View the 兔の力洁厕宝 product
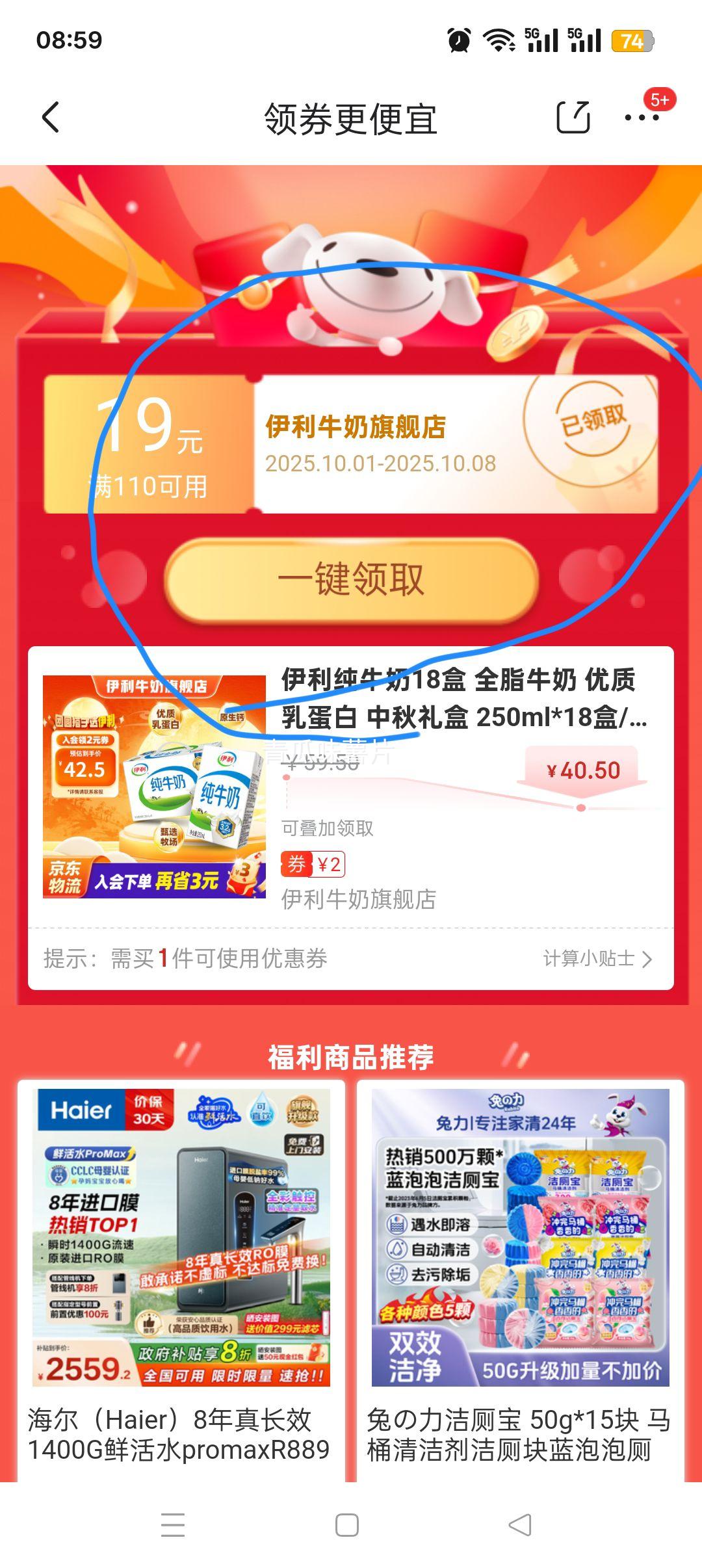 [x=520, y=1274]
